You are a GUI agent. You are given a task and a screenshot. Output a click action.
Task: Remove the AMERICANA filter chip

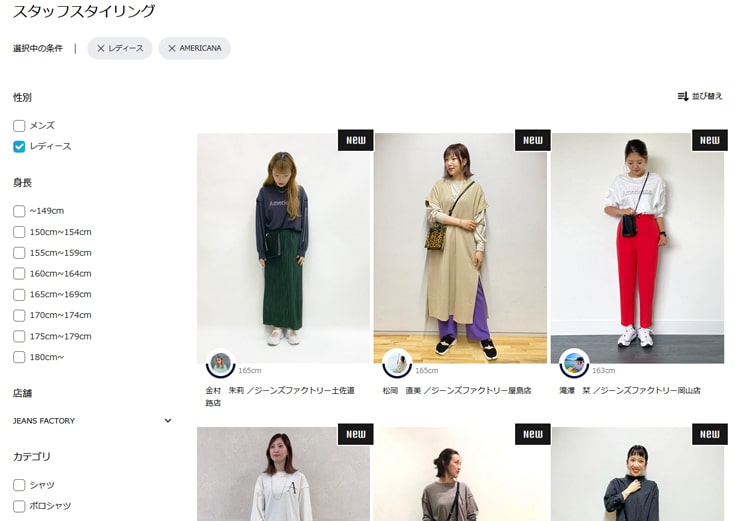(172, 48)
